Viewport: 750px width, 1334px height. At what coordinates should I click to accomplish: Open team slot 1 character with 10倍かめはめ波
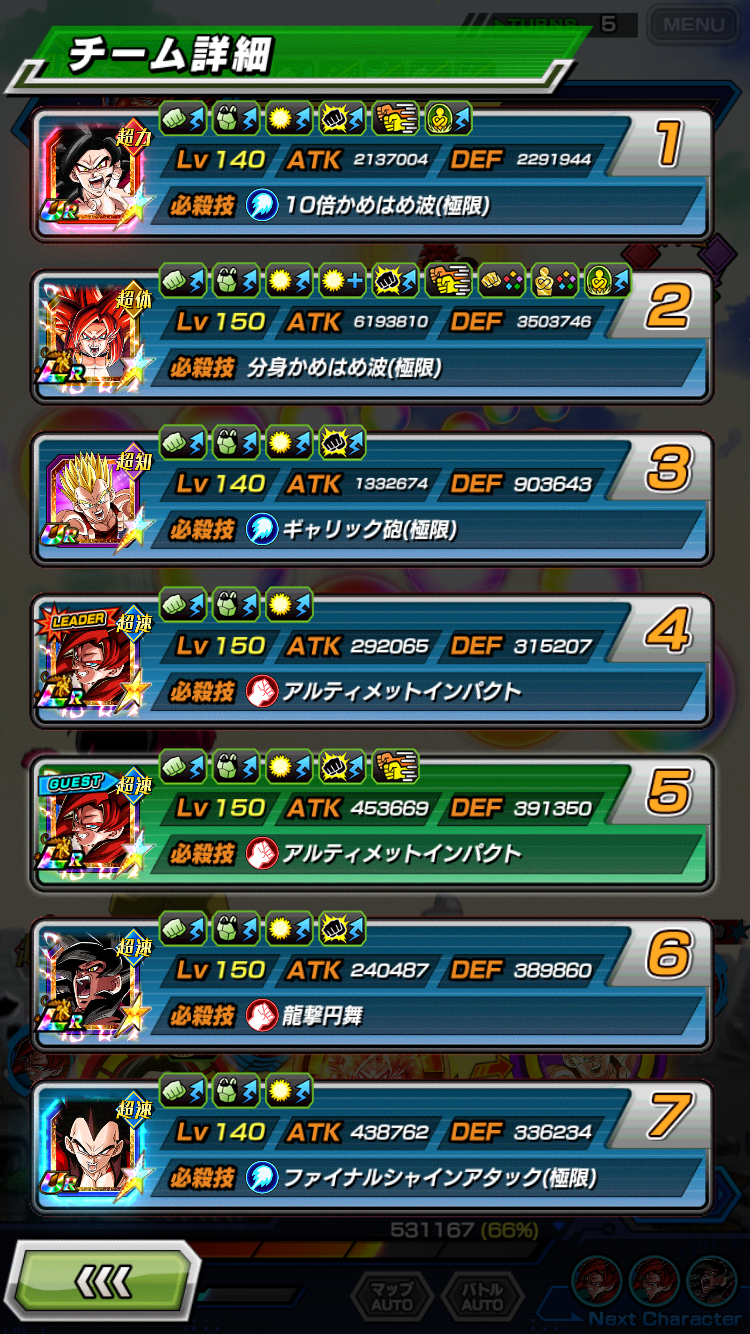click(x=372, y=173)
